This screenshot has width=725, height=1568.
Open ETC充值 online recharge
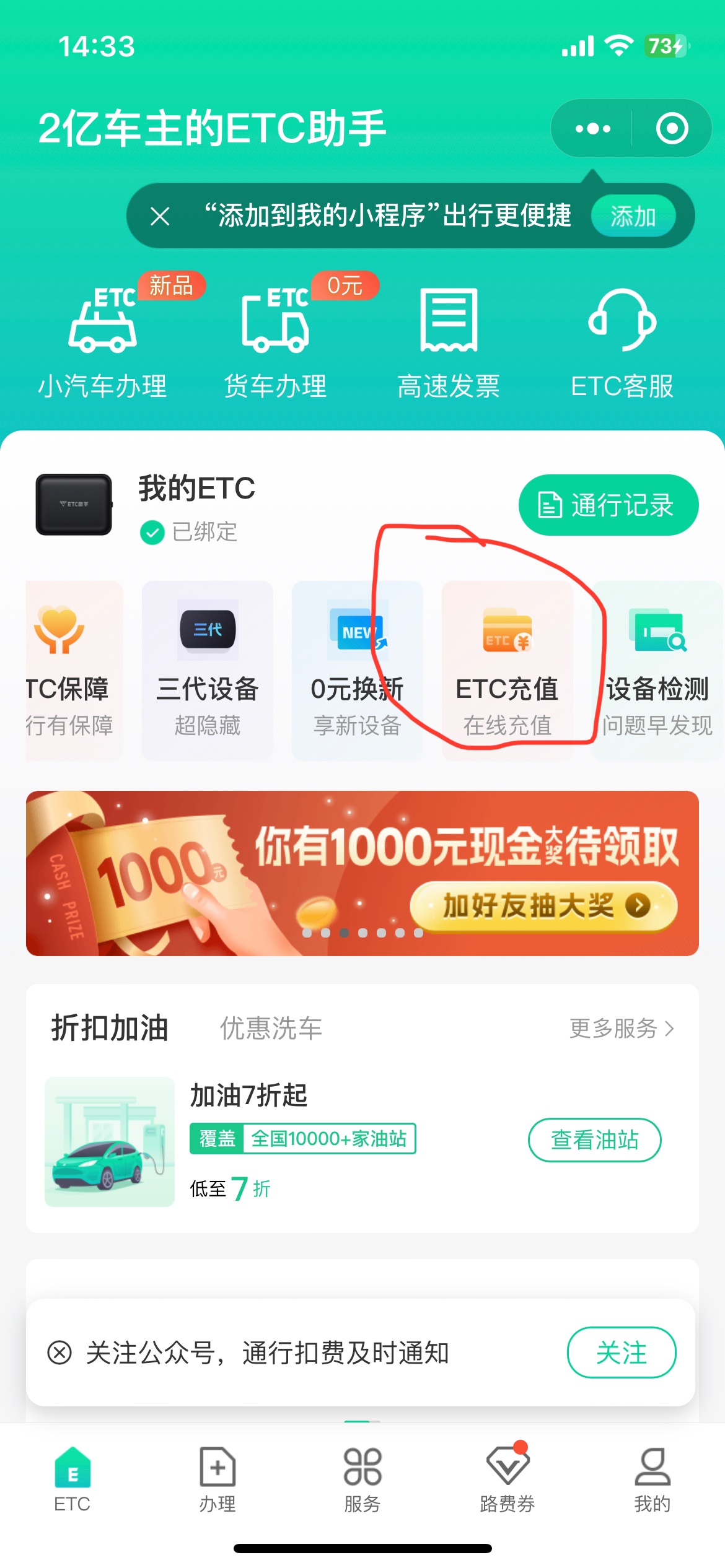pyautogui.click(x=507, y=671)
